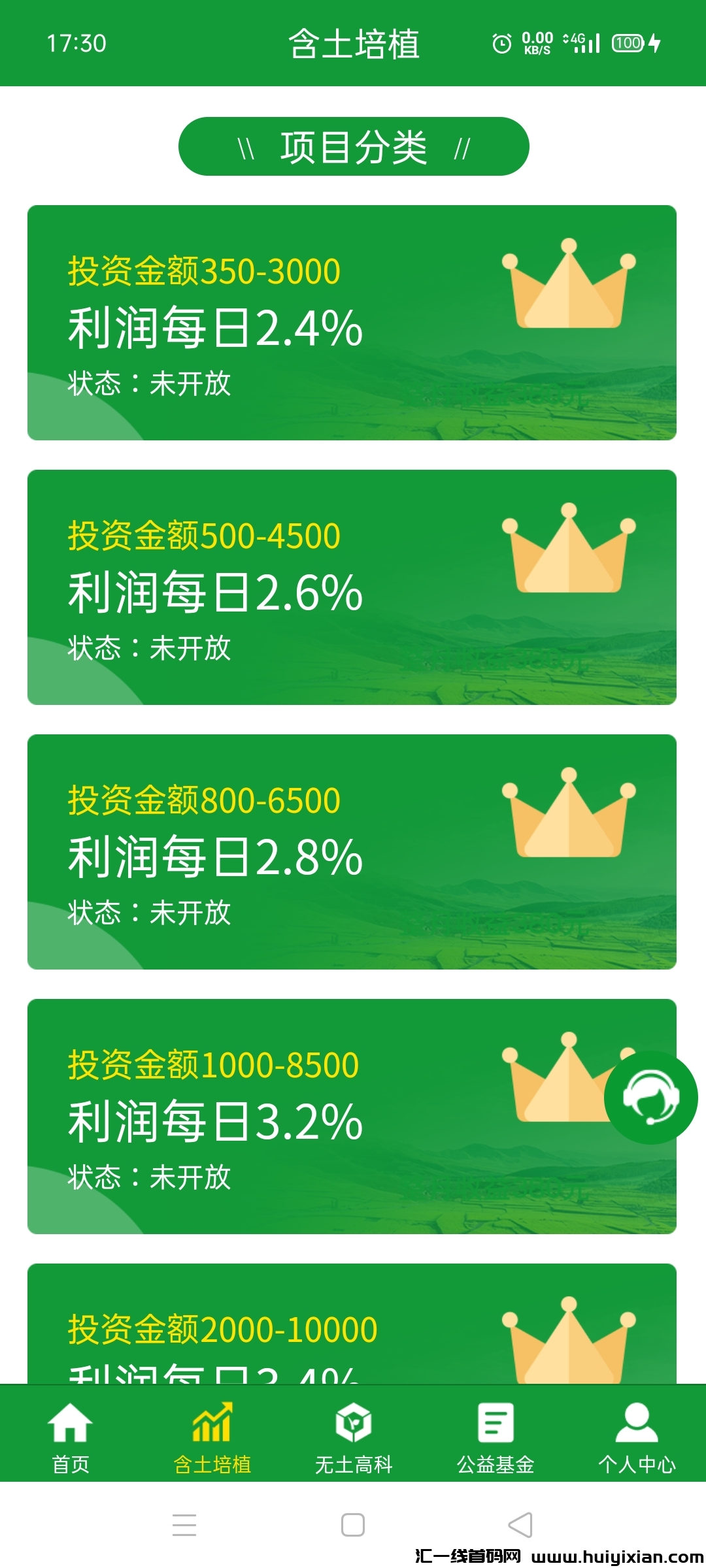Go to the system home screen
Screen dimensions: 706x1568
[x=353, y=1526]
